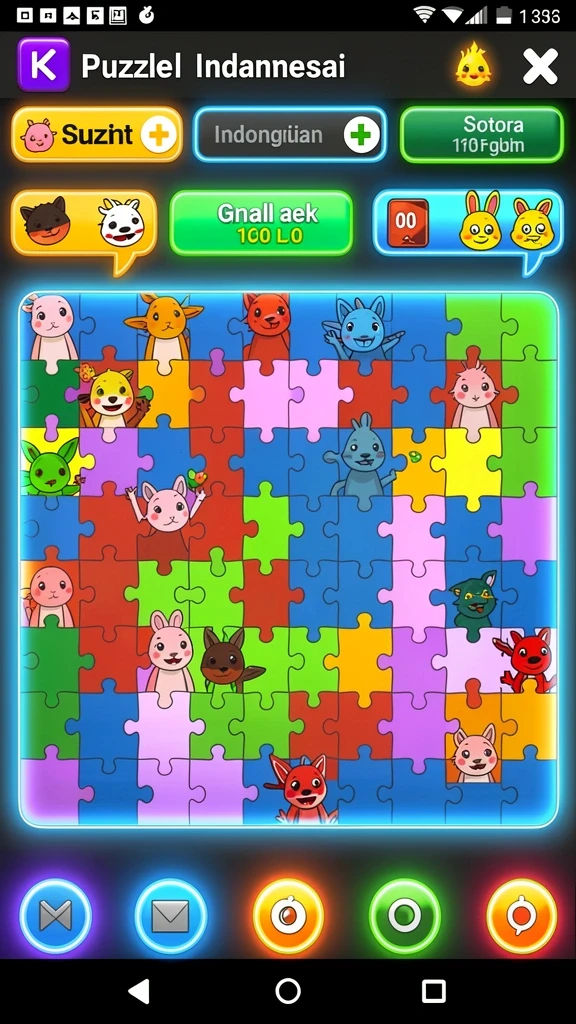
Task: Open the blue bubble with two bunnies
Action: (x=468, y=223)
